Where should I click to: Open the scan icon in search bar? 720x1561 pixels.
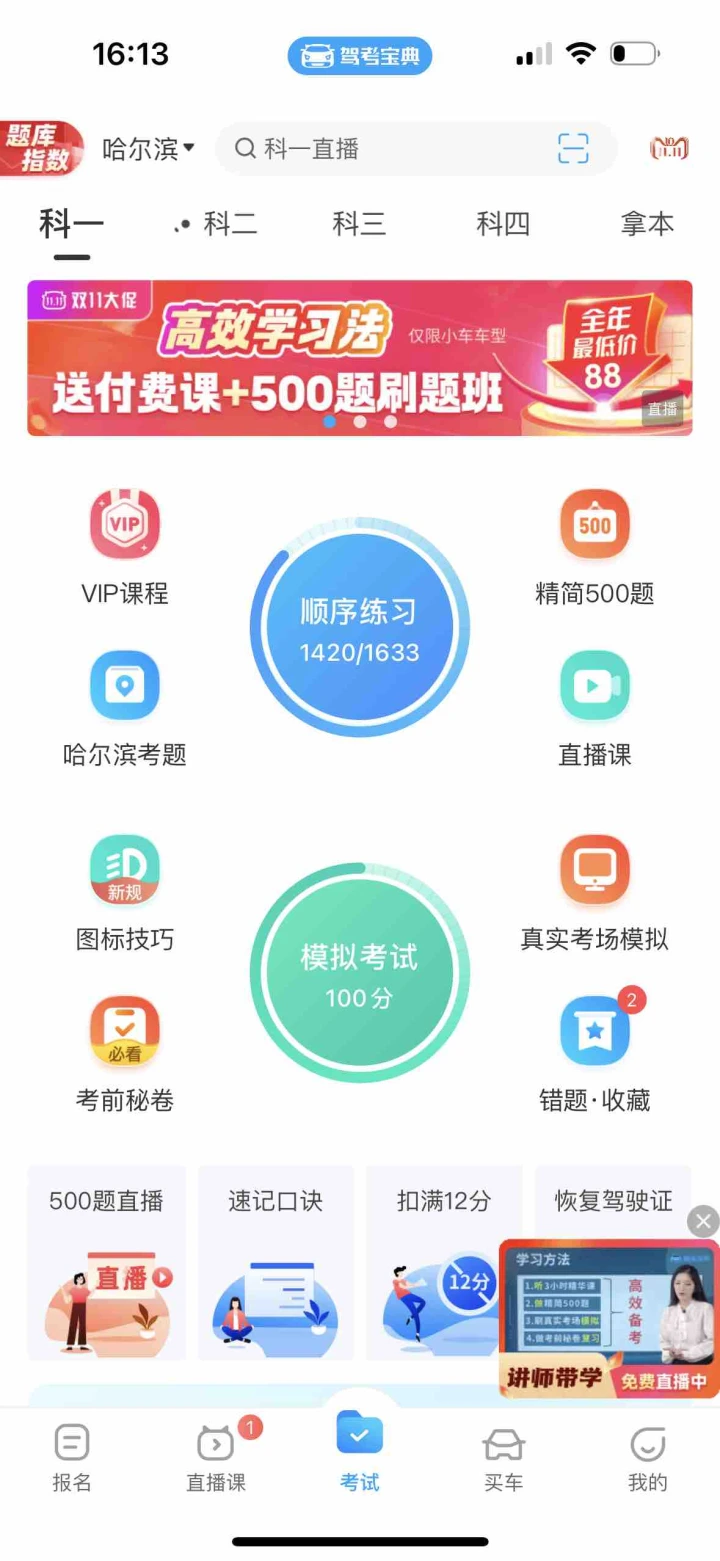click(x=573, y=149)
